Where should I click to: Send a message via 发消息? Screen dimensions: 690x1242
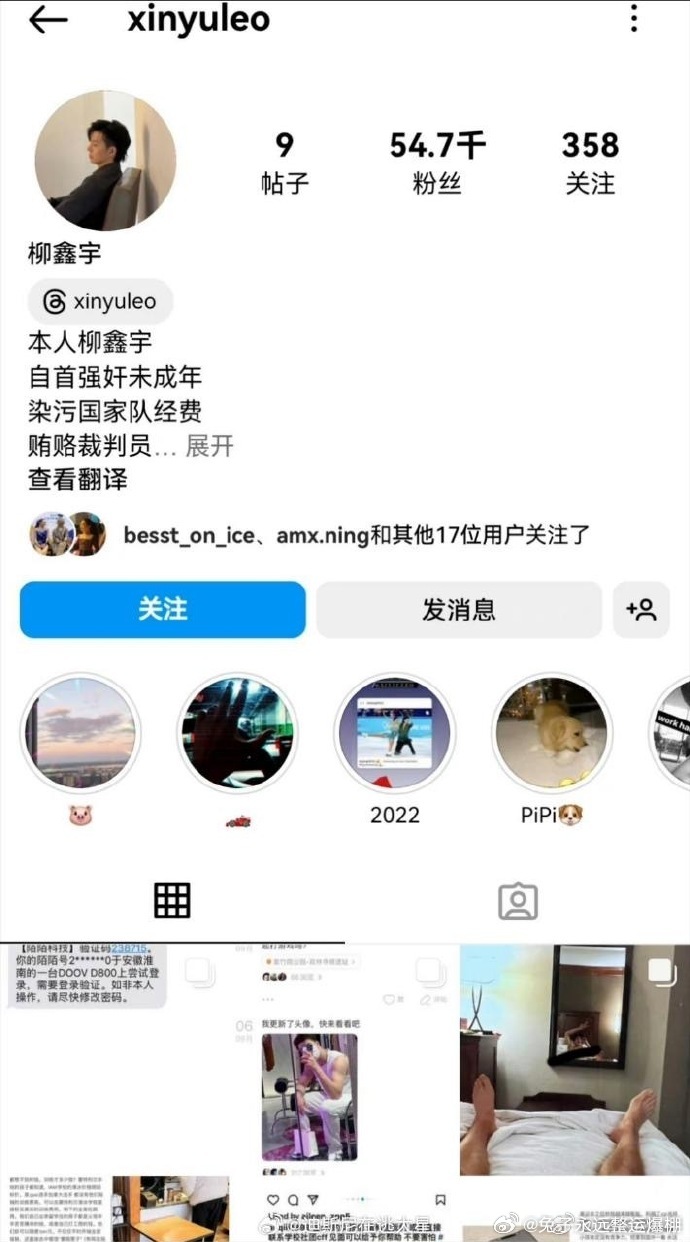pyautogui.click(x=459, y=610)
